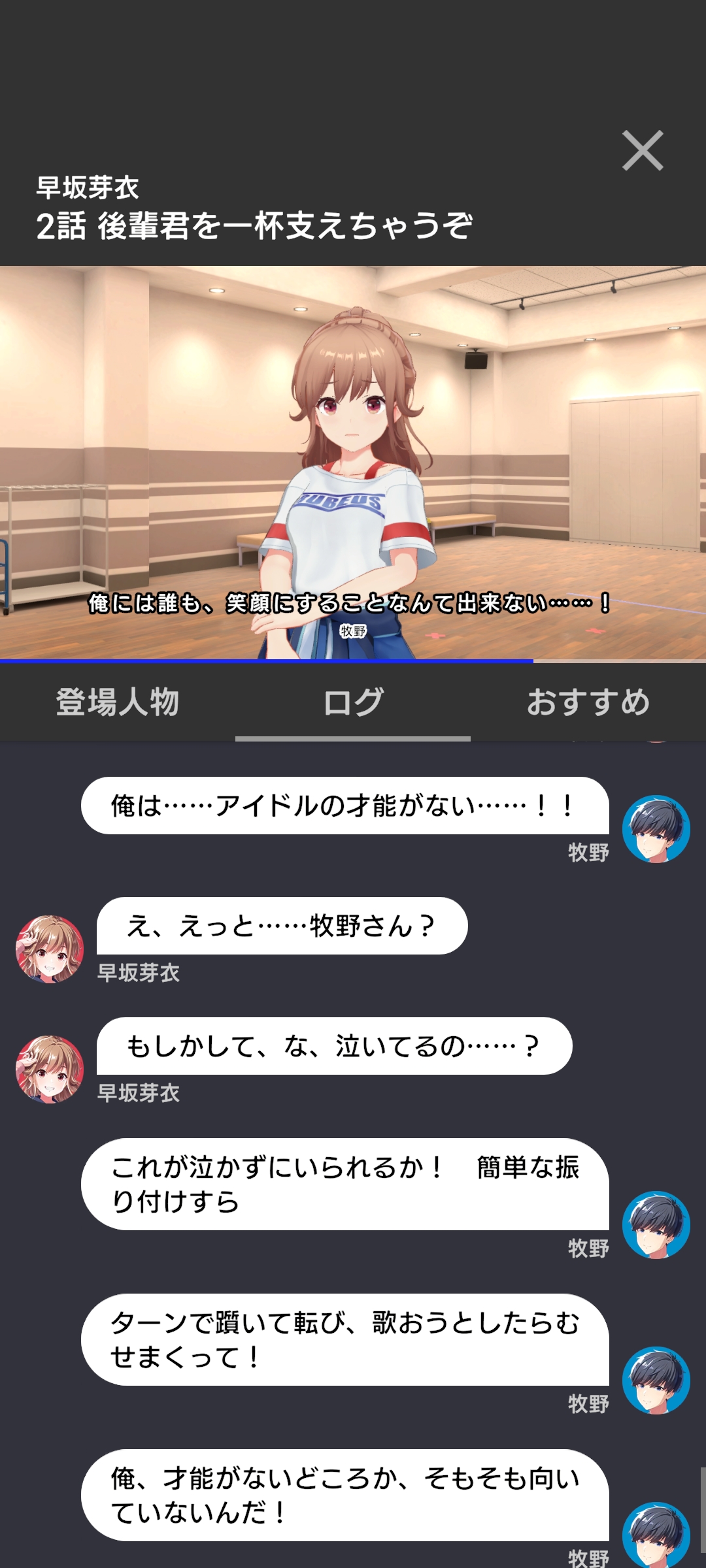
Task: Jump to log line これが泣かずにいられるか
Action: click(345, 1184)
